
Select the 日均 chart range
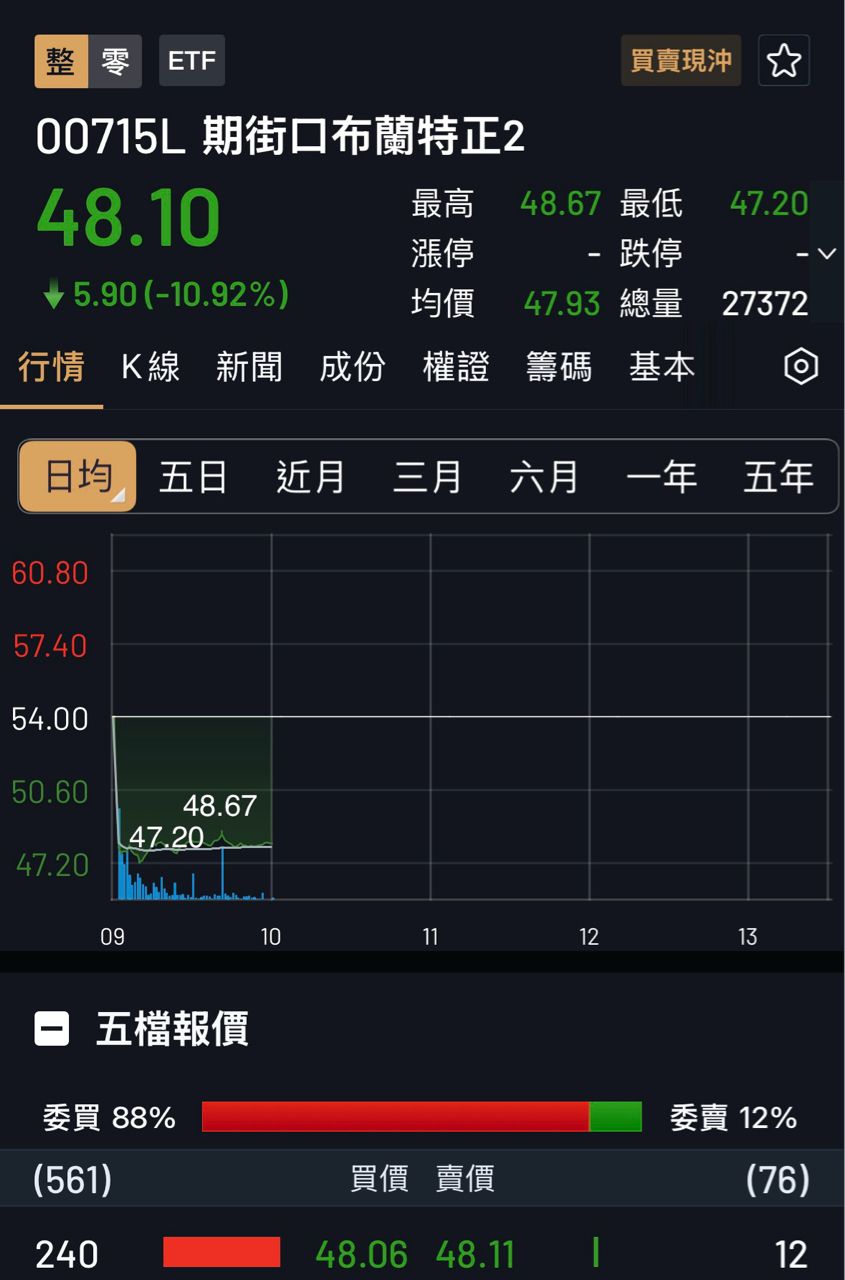pos(78,477)
